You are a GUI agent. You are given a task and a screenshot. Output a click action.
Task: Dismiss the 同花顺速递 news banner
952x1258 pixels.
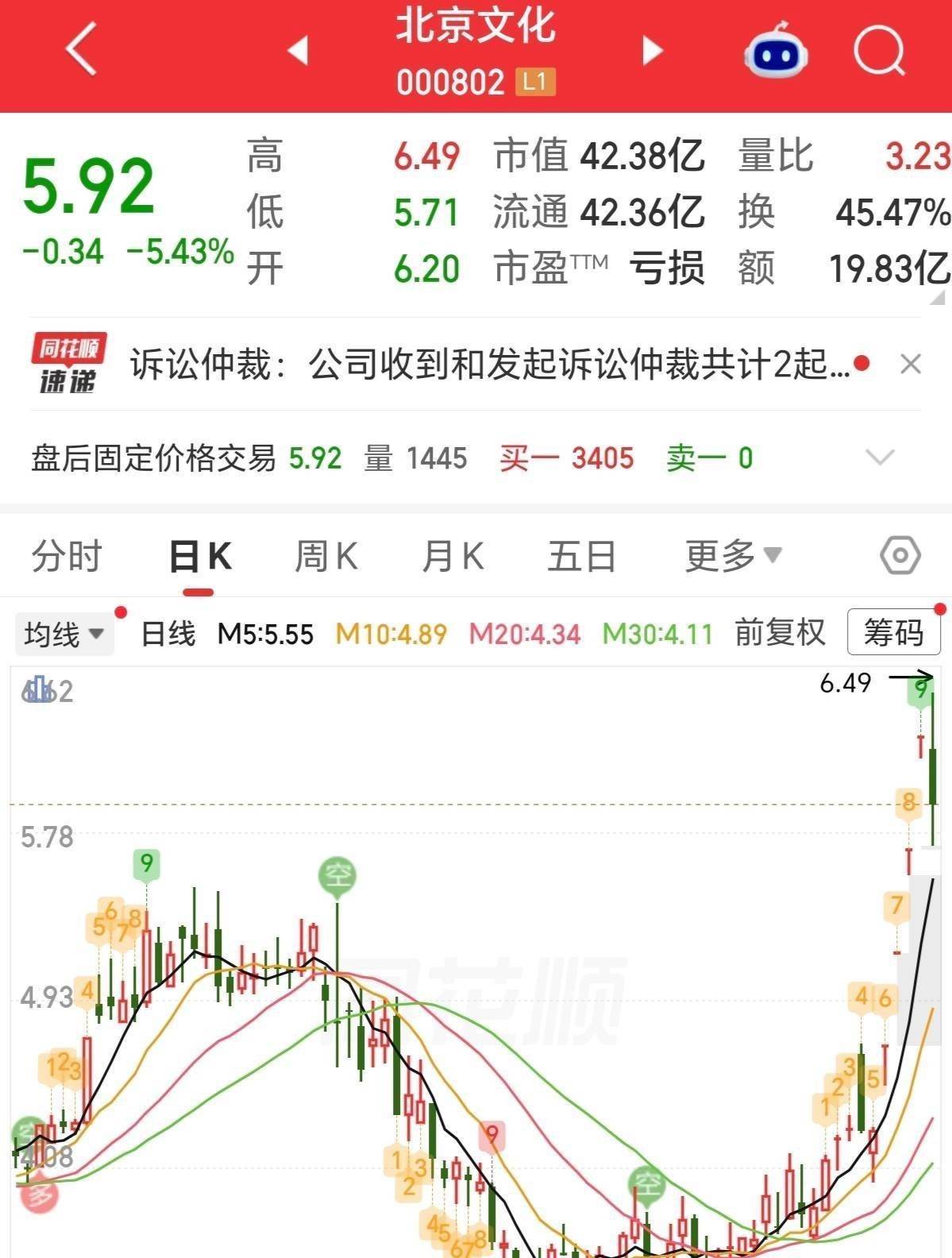[911, 365]
